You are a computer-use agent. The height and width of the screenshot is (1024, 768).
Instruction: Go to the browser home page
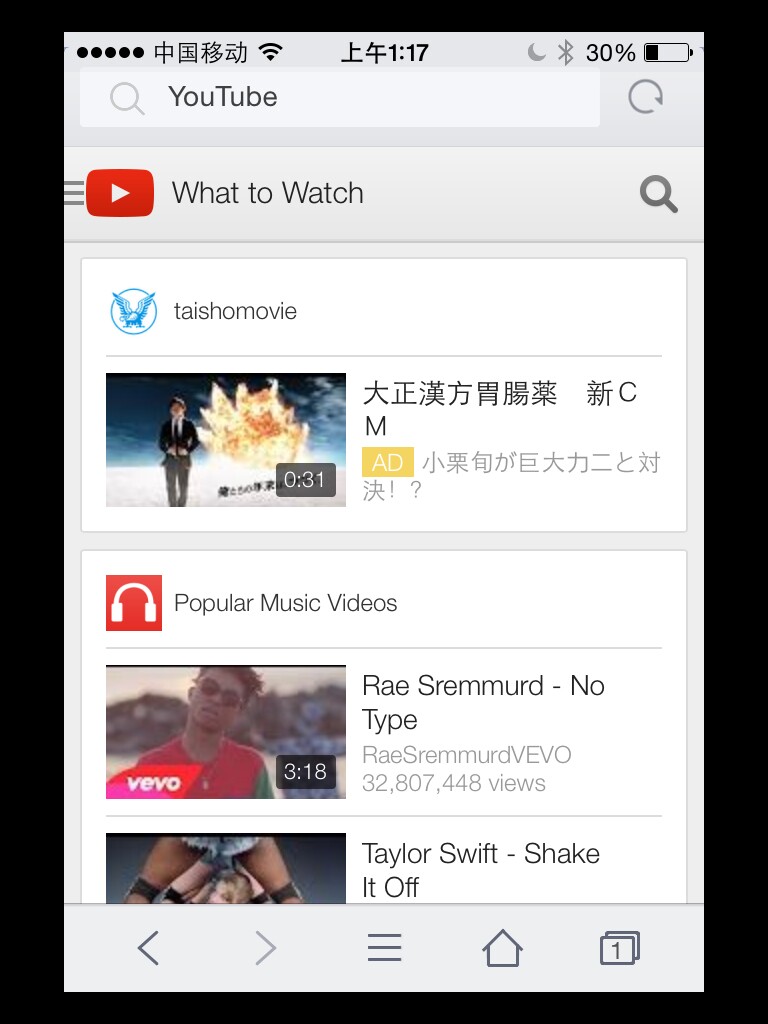502,947
